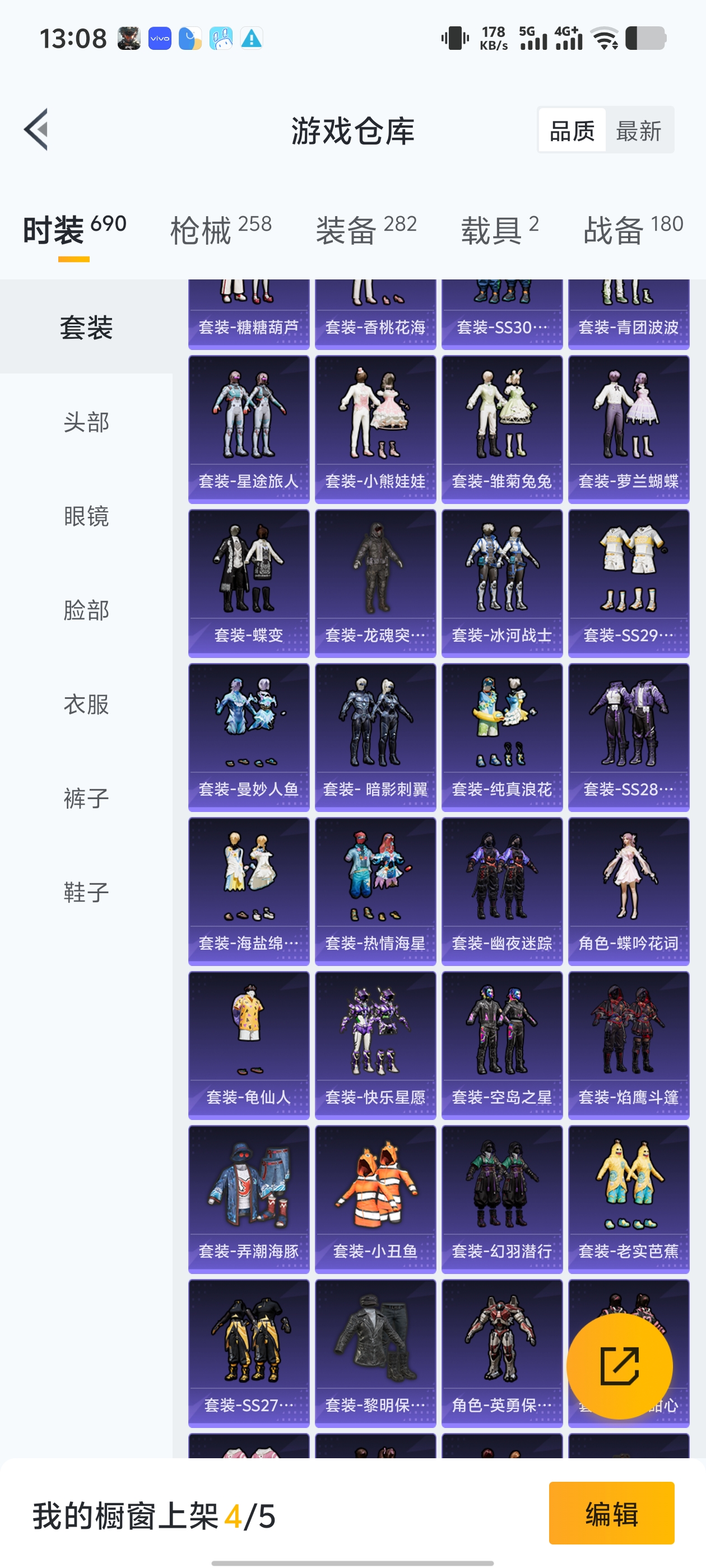Image resolution: width=706 pixels, height=1568 pixels.
Task: Switch to the 枪械 tab
Action: click(x=221, y=230)
